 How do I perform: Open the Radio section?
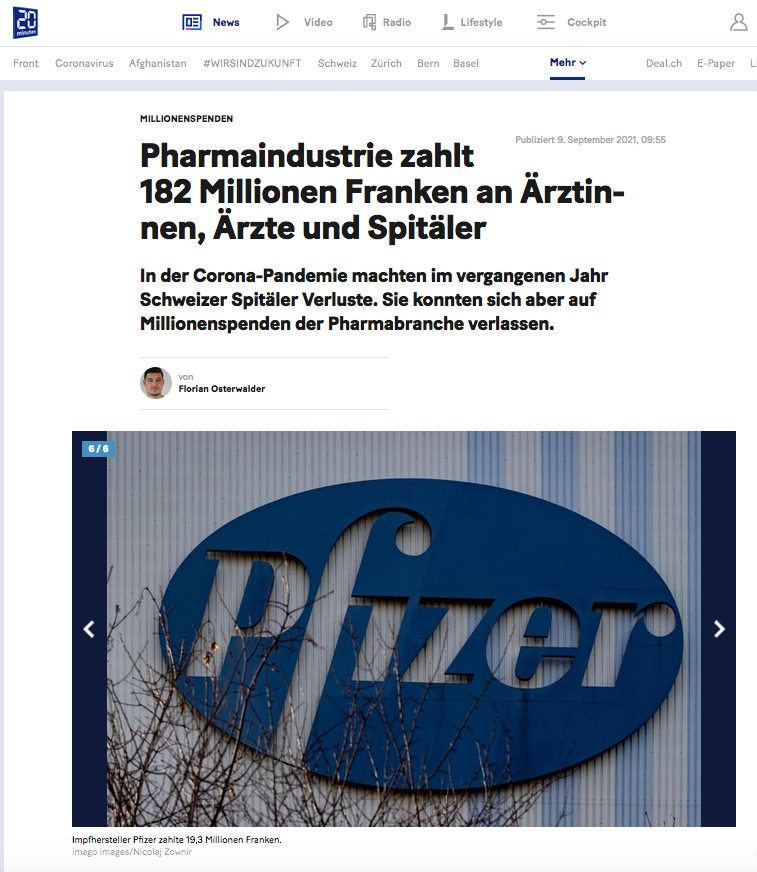(x=386, y=22)
